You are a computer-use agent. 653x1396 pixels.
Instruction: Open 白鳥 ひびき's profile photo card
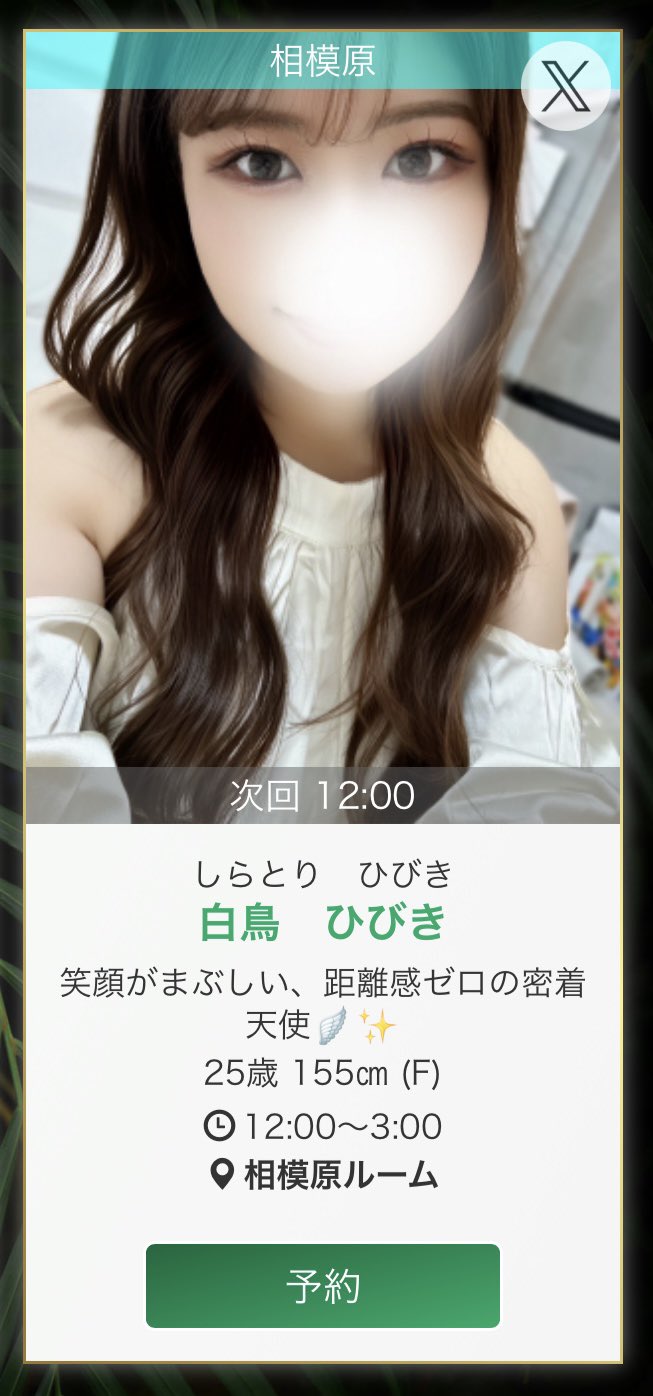322,450
